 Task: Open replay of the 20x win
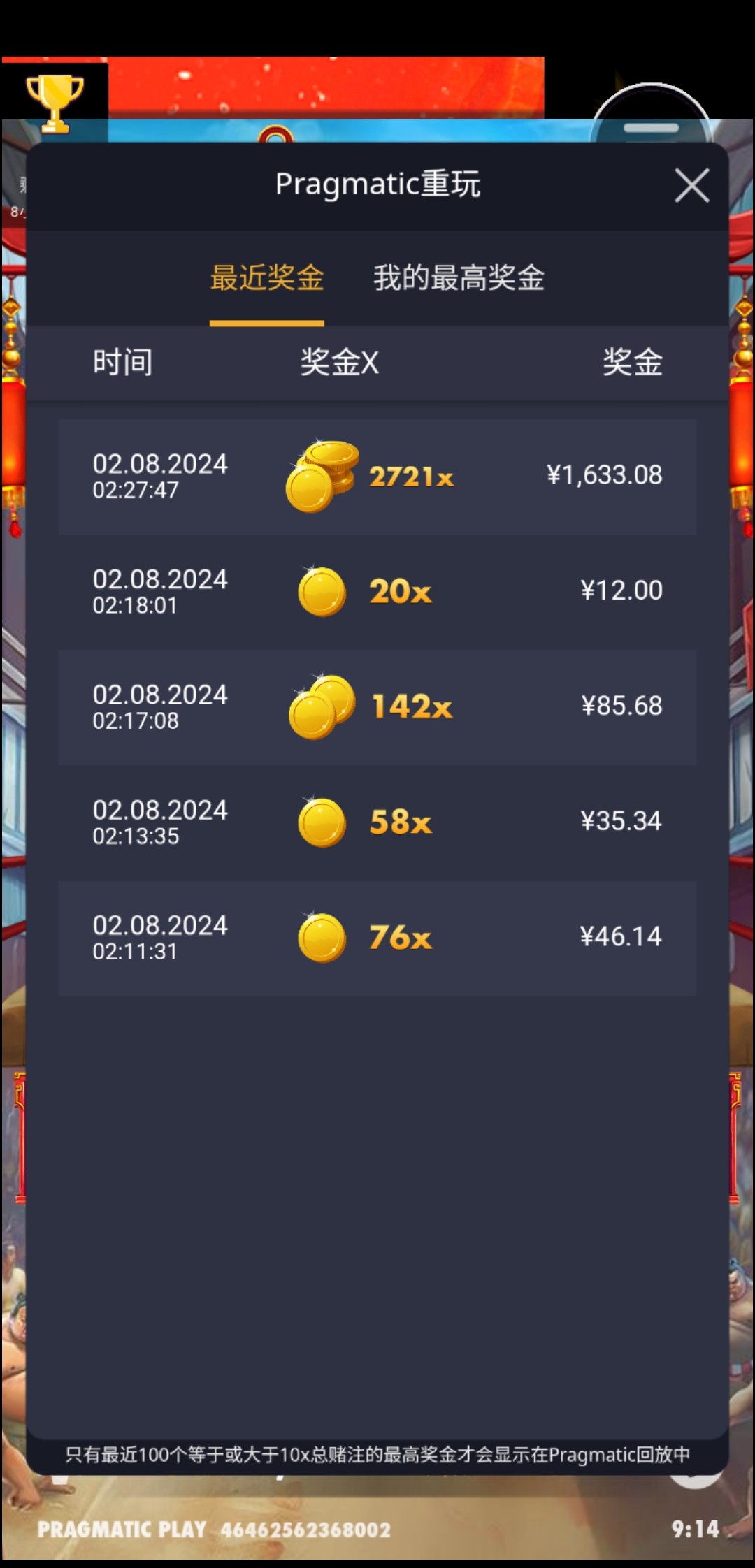click(377, 592)
